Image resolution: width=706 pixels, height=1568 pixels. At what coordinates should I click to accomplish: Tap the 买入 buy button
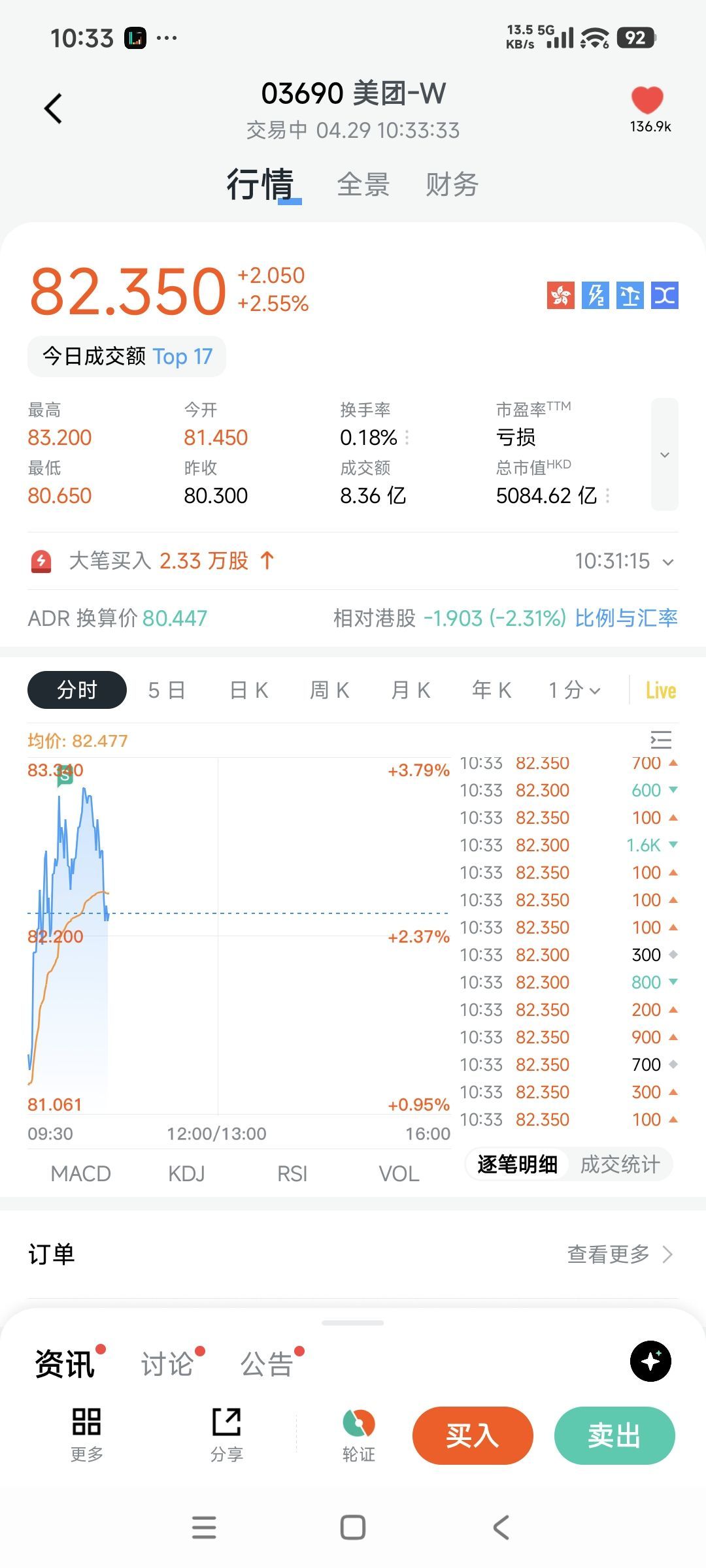pos(473,1436)
